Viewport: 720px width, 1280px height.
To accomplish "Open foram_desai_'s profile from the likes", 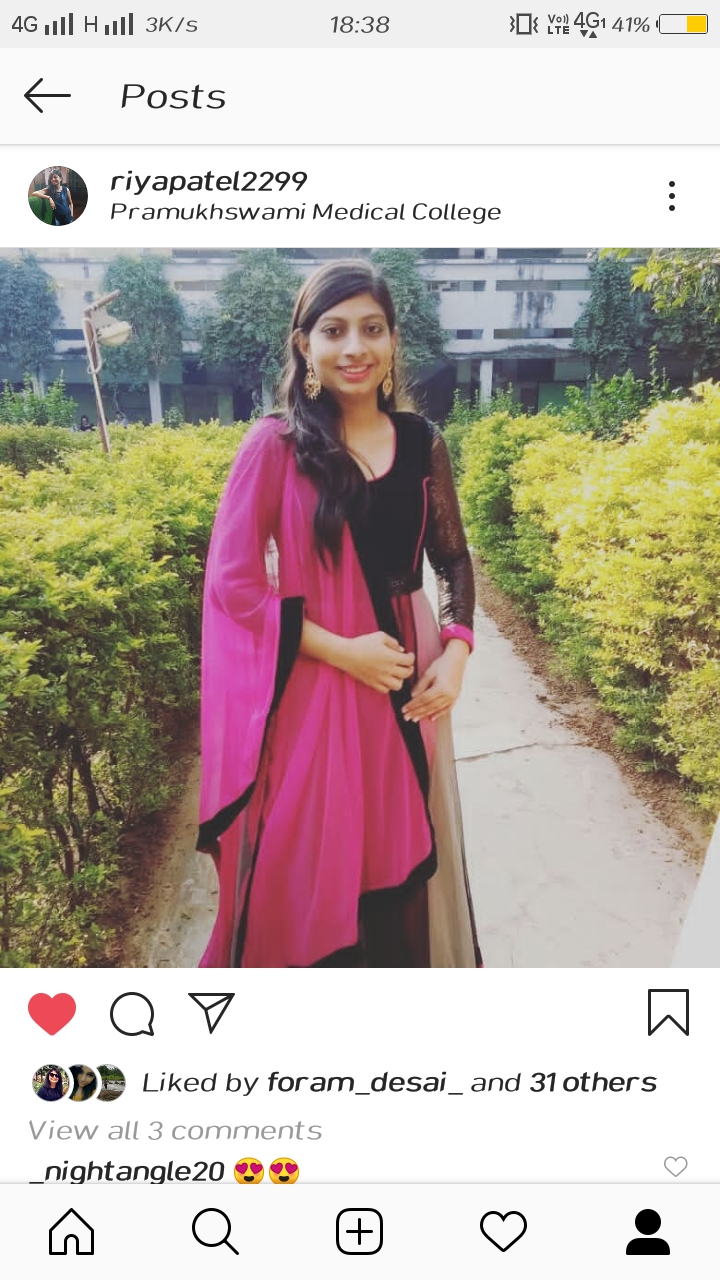I will [x=365, y=1083].
